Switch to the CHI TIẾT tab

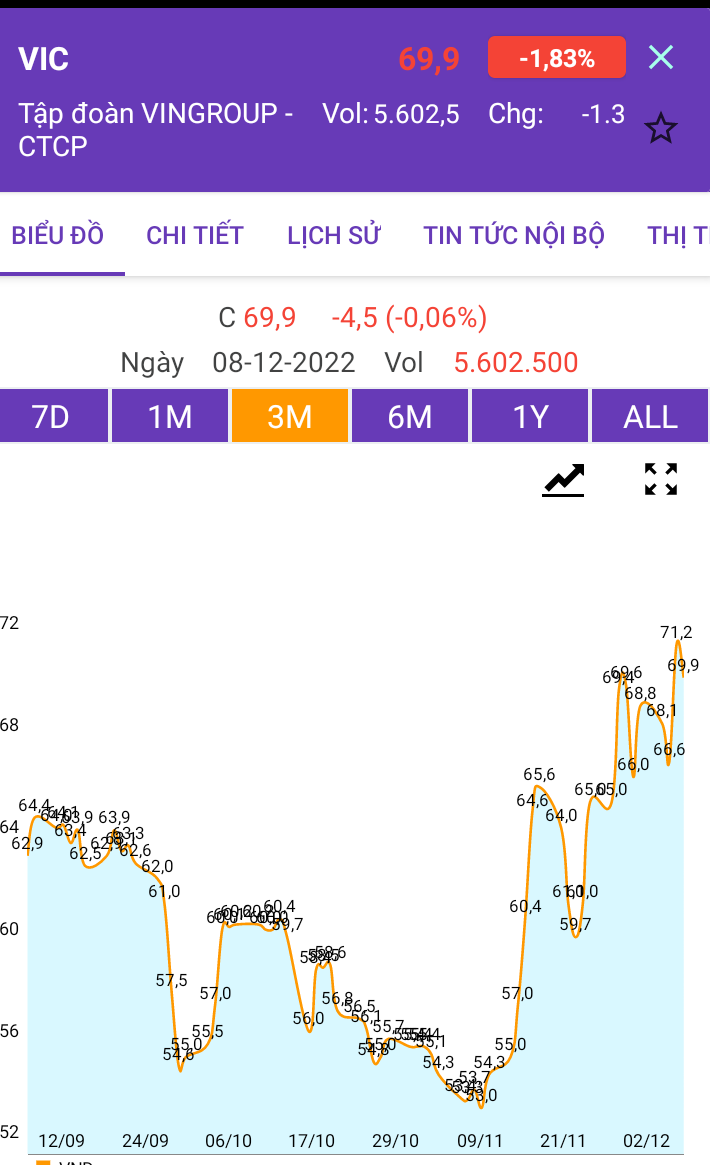point(195,235)
